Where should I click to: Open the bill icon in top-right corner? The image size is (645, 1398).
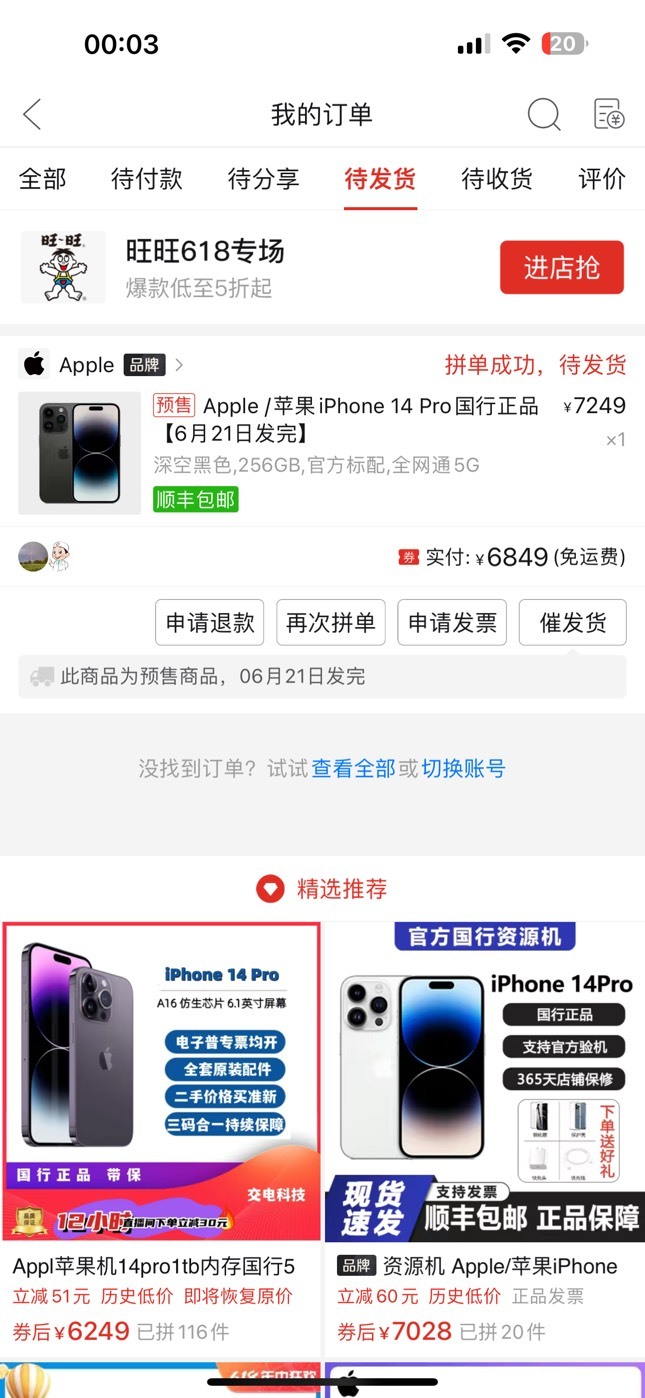[x=609, y=115]
